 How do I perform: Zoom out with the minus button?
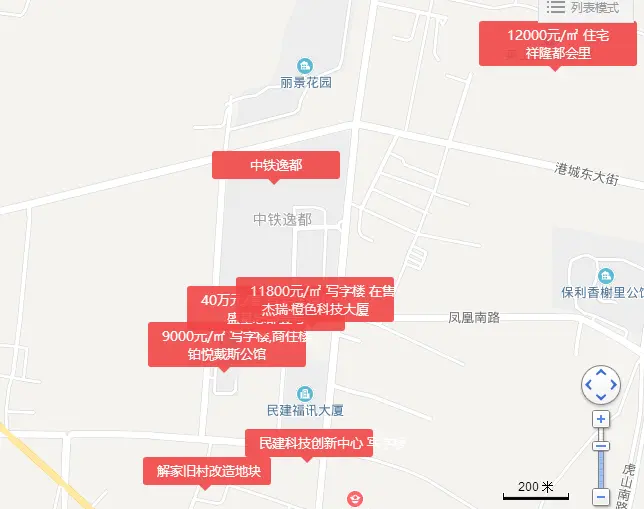[601, 496]
